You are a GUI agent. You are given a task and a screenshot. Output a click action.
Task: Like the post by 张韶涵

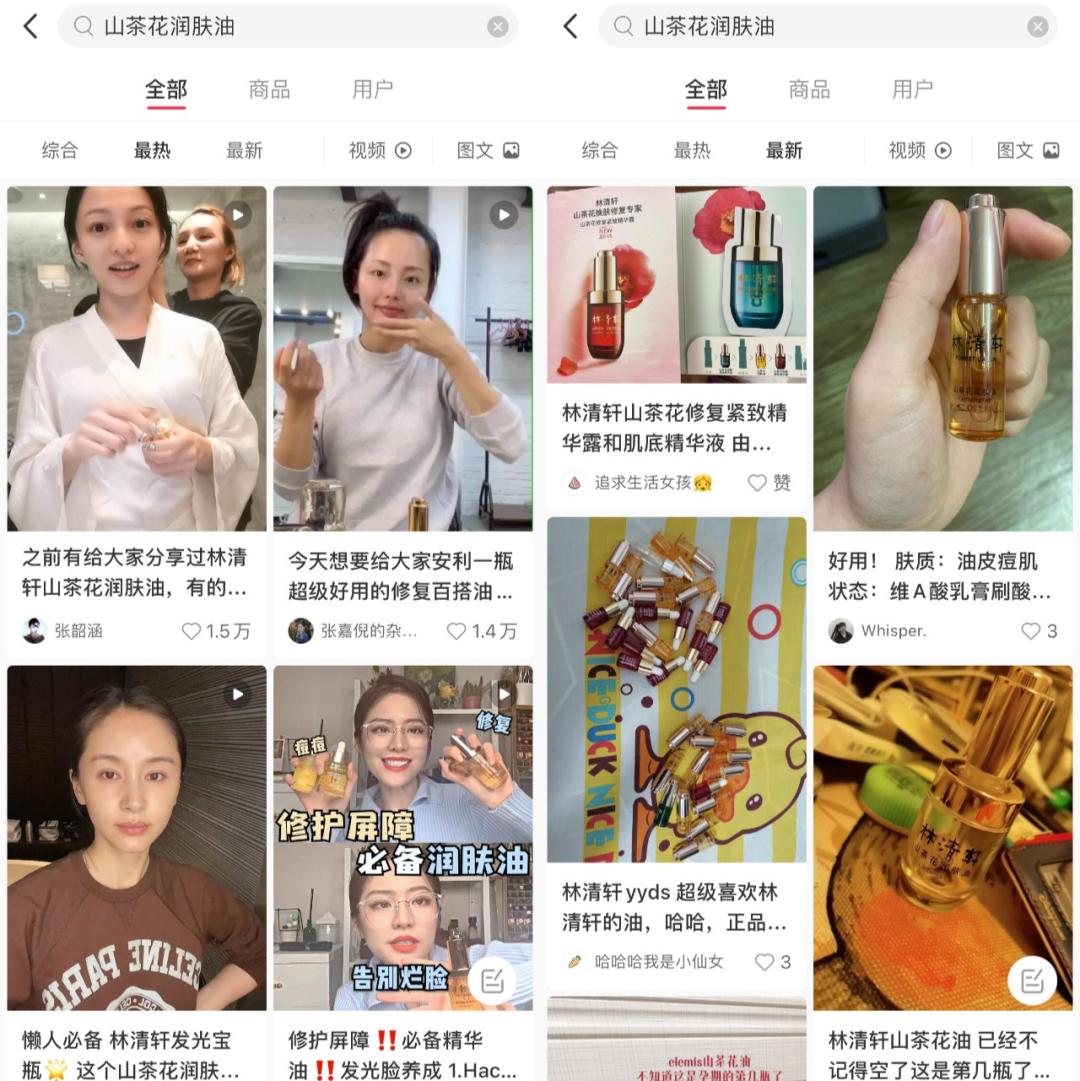[192, 631]
